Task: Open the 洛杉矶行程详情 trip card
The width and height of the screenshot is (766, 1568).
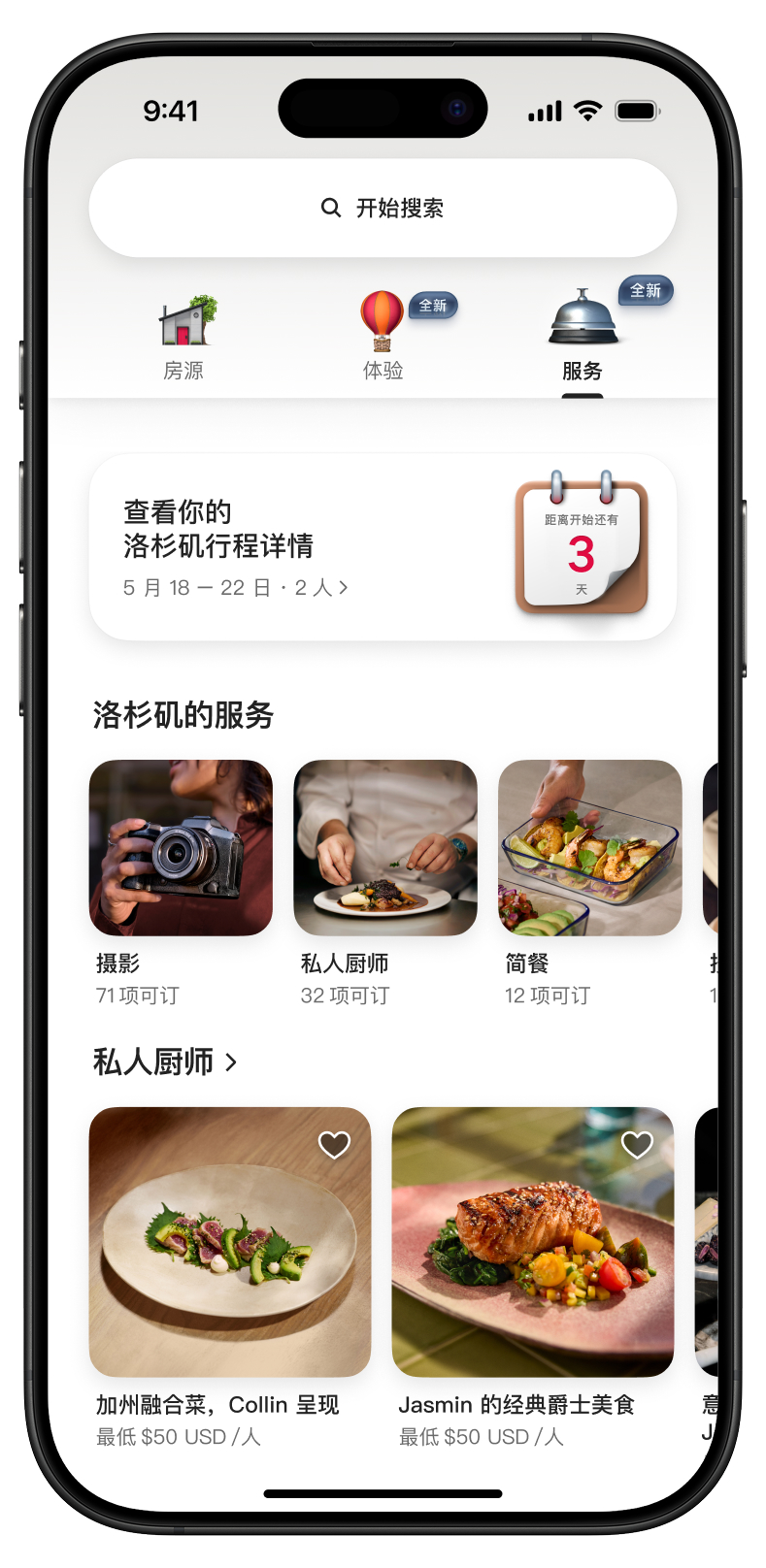Action: coord(383,546)
